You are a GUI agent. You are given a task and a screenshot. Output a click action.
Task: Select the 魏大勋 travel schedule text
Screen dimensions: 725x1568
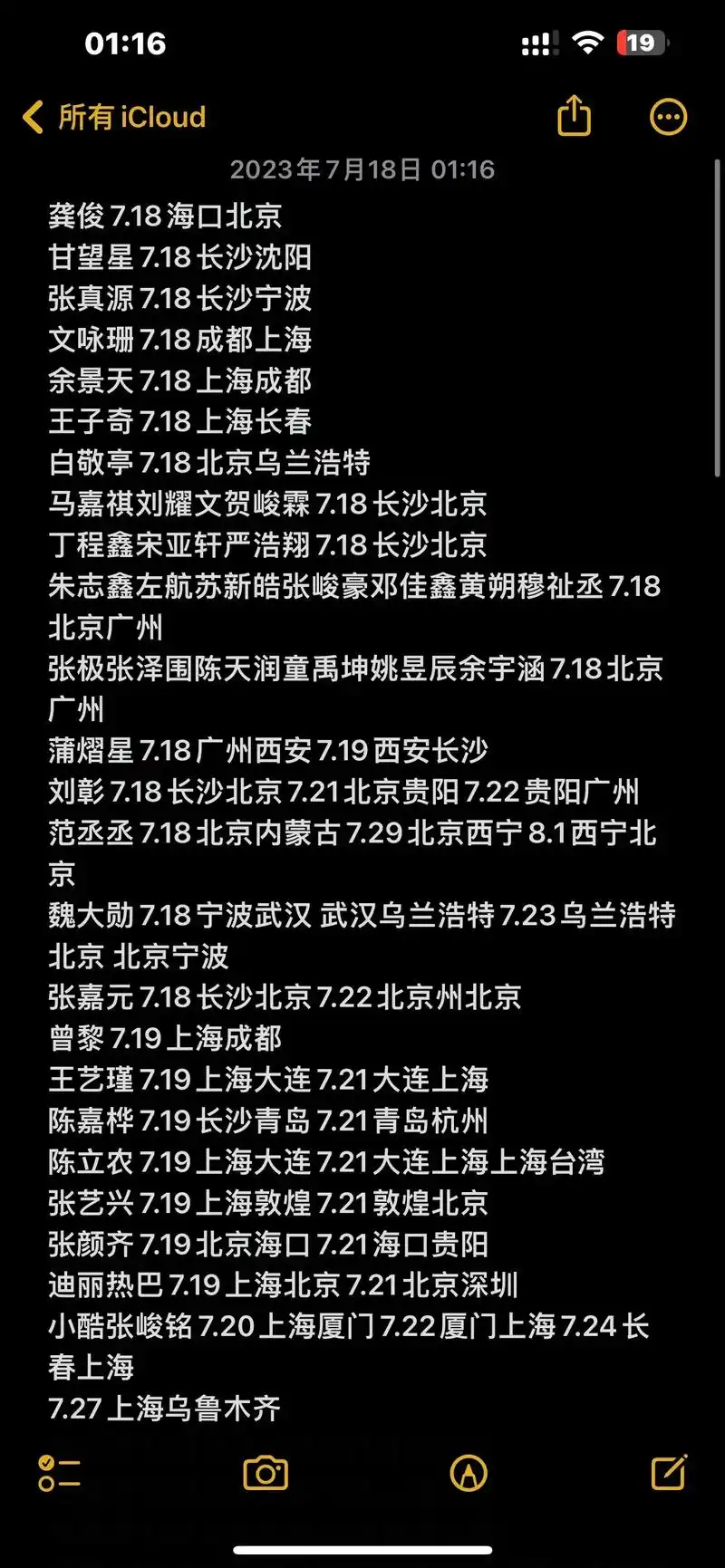[361, 916]
